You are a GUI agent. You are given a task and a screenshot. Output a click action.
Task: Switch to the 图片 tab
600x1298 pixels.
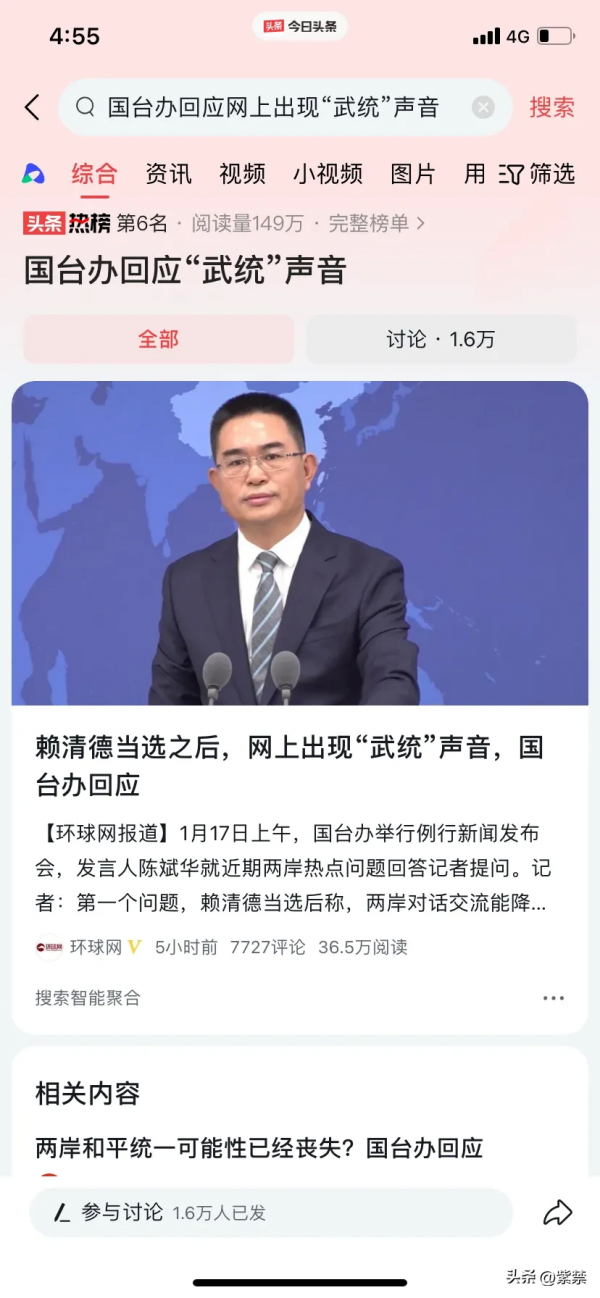[413, 174]
